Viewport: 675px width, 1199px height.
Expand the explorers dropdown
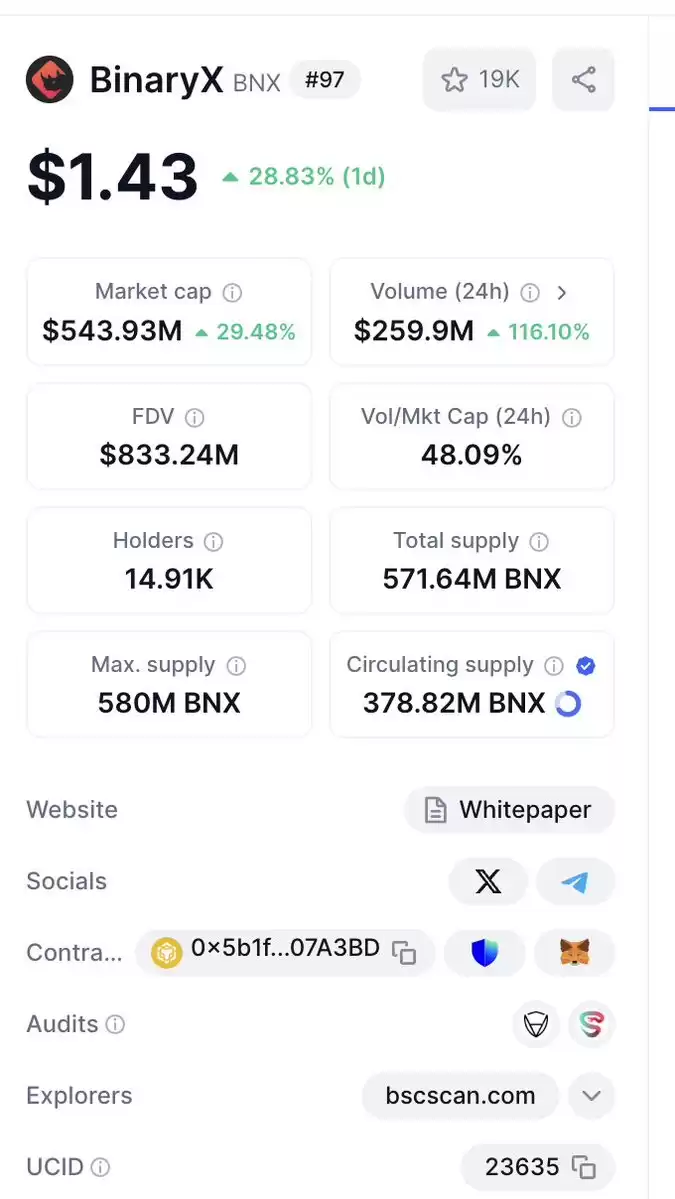(591, 1096)
